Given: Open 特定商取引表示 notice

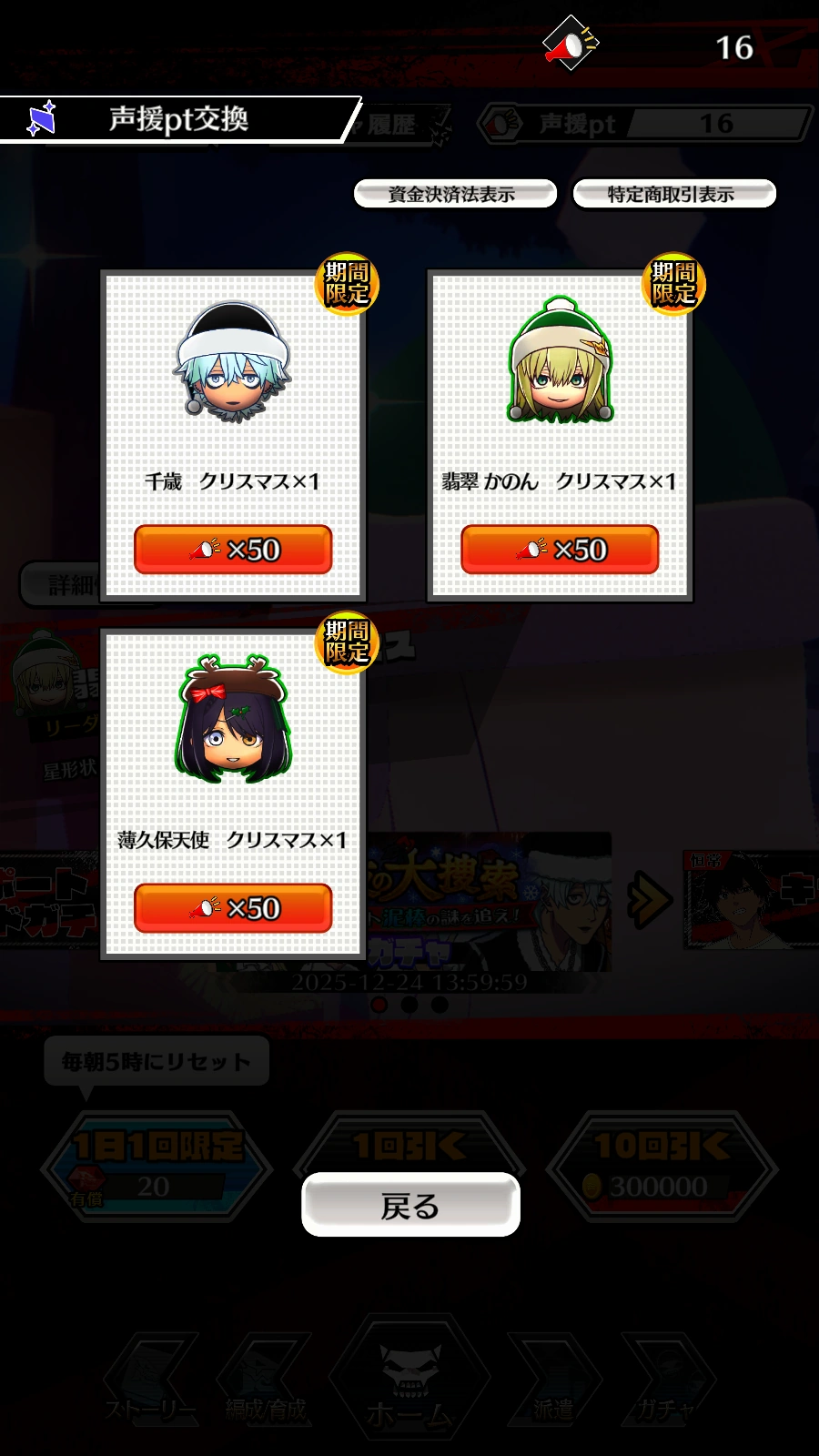Looking at the screenshot, I should point(673,194).
